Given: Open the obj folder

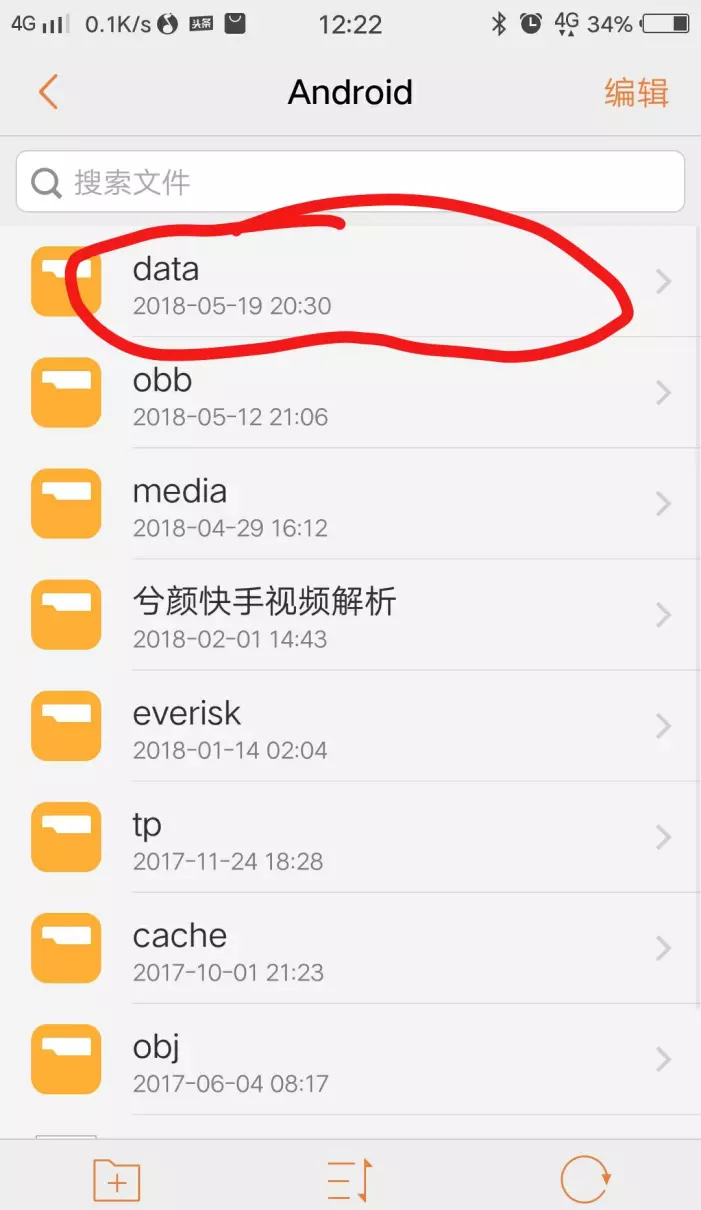Looking at the screenshot, I should pos(350,1060).
